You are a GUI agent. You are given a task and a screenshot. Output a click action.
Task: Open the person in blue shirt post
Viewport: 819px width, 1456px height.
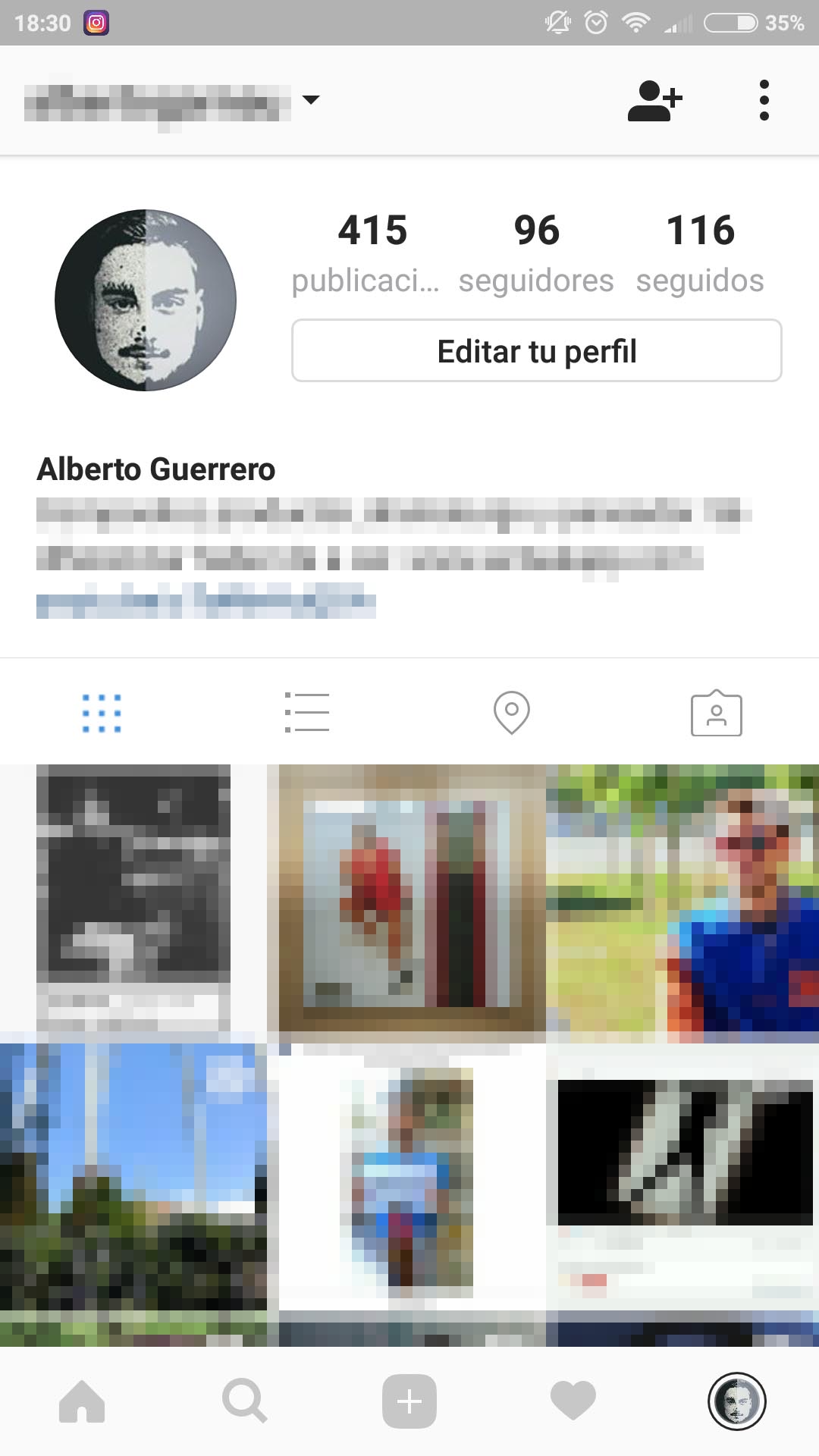click(682, 898)
